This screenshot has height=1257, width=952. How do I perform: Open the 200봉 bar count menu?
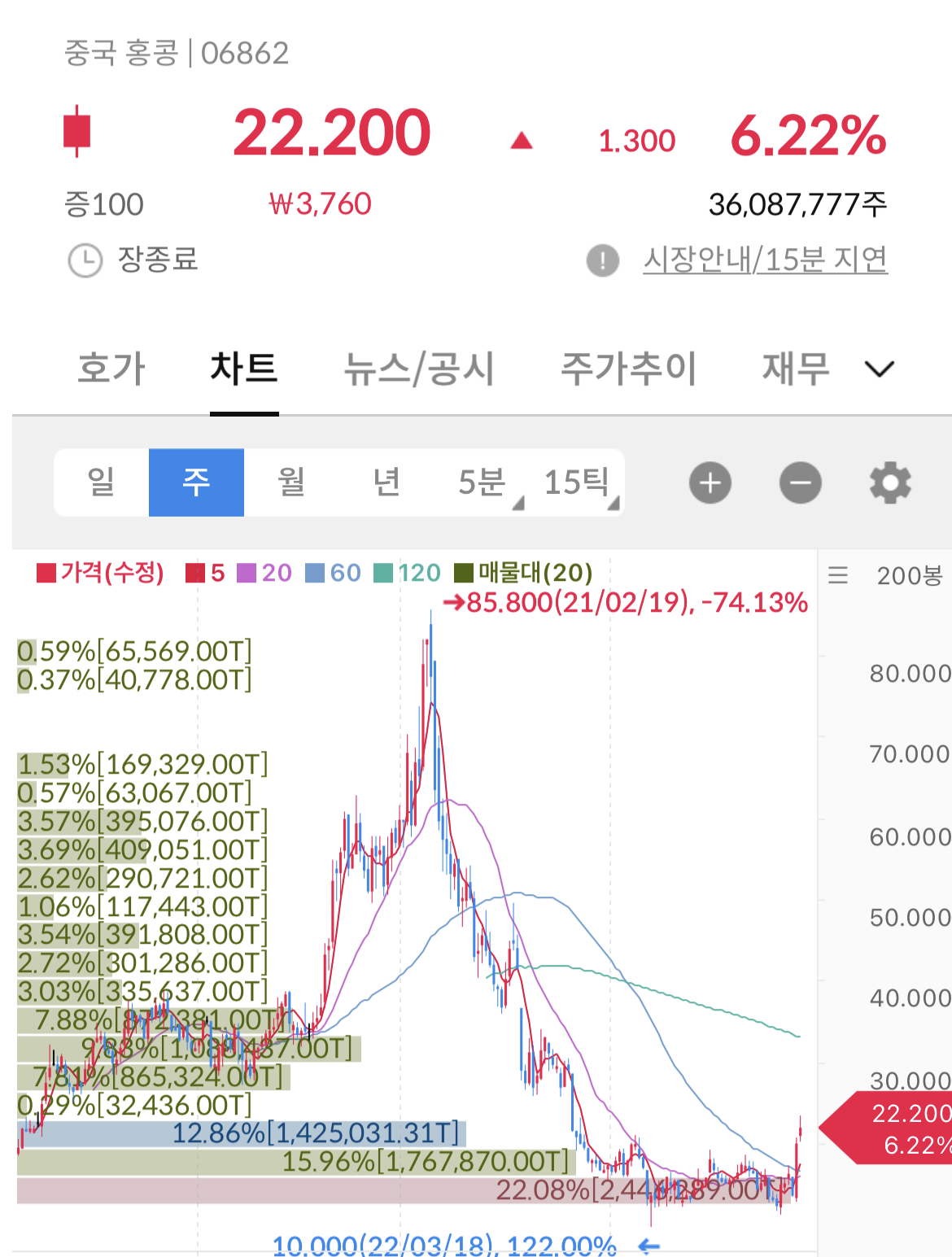[887, 576]
